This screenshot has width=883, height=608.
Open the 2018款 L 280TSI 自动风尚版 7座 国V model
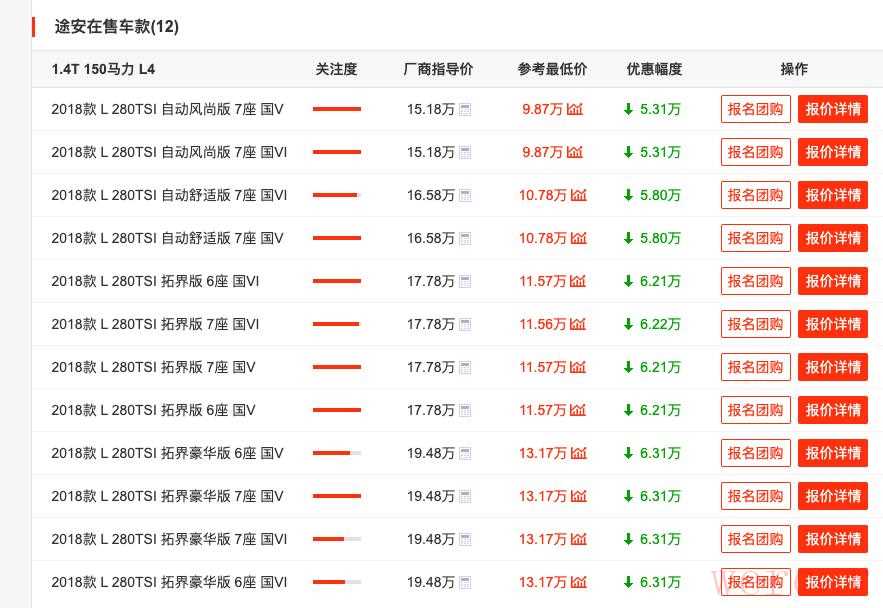pyautogui.click(x=167, y=109)
